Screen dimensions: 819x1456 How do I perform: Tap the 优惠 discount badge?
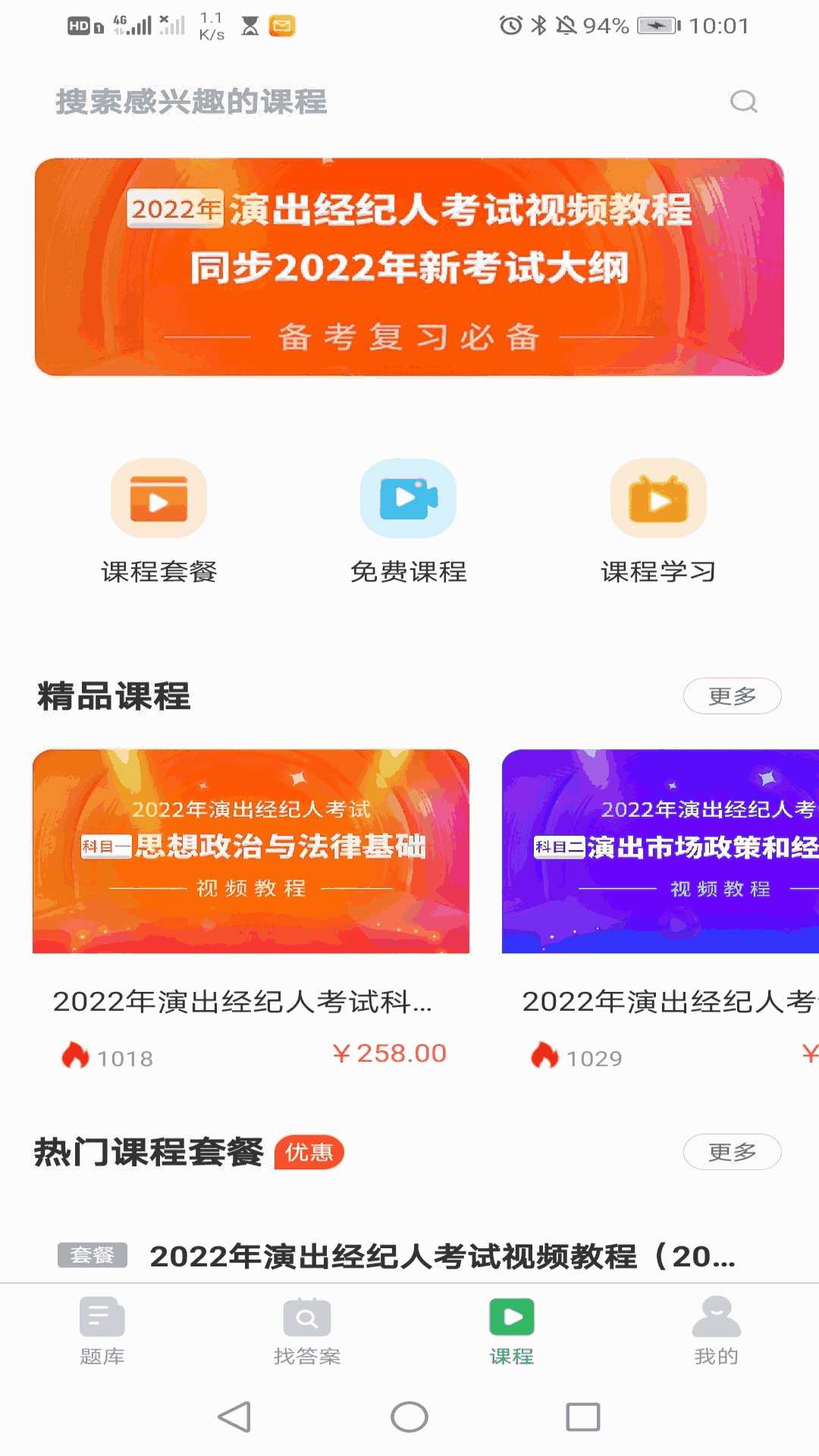tap(311, 1152)
